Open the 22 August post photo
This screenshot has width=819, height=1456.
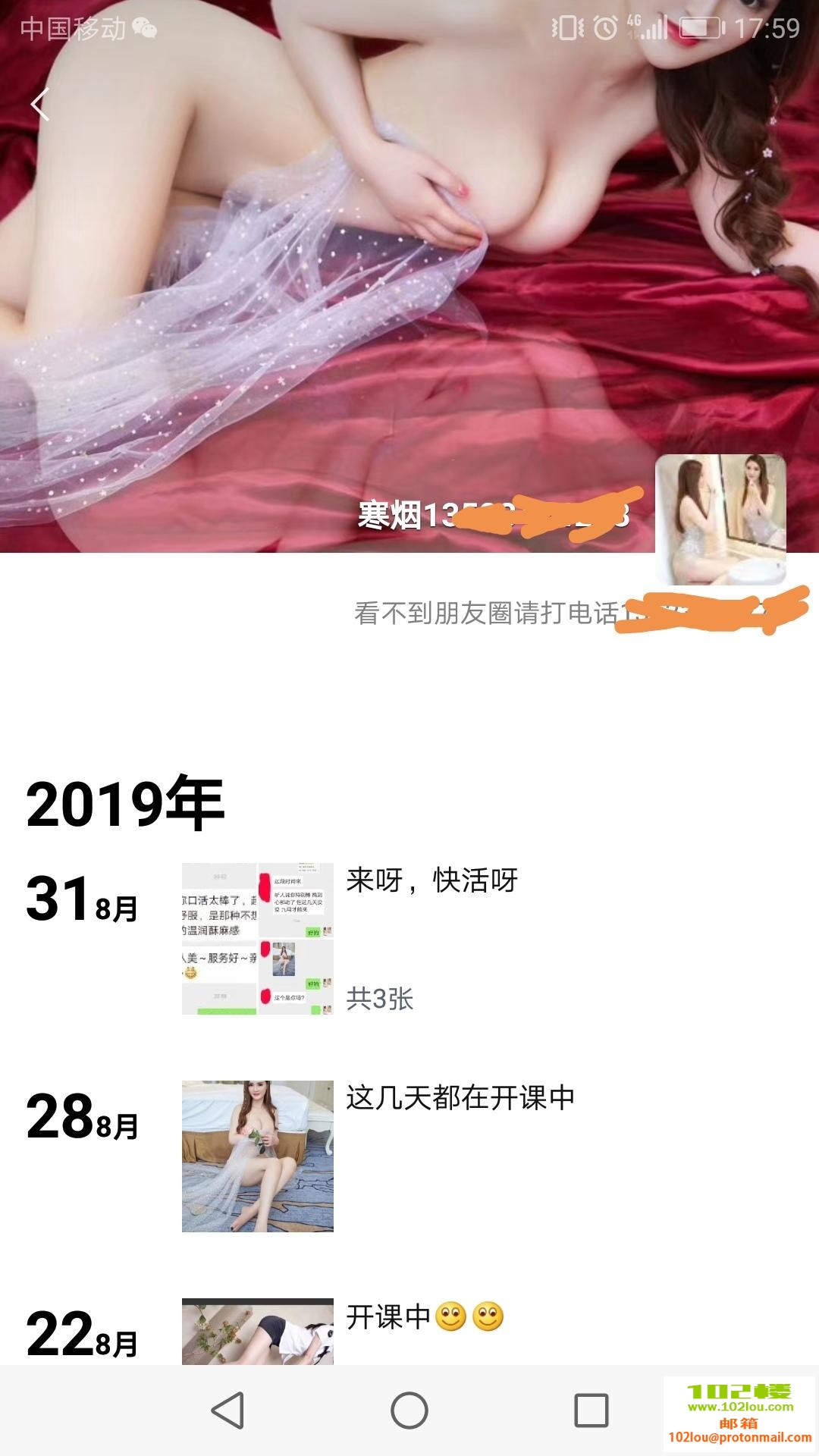(258, 1332)
